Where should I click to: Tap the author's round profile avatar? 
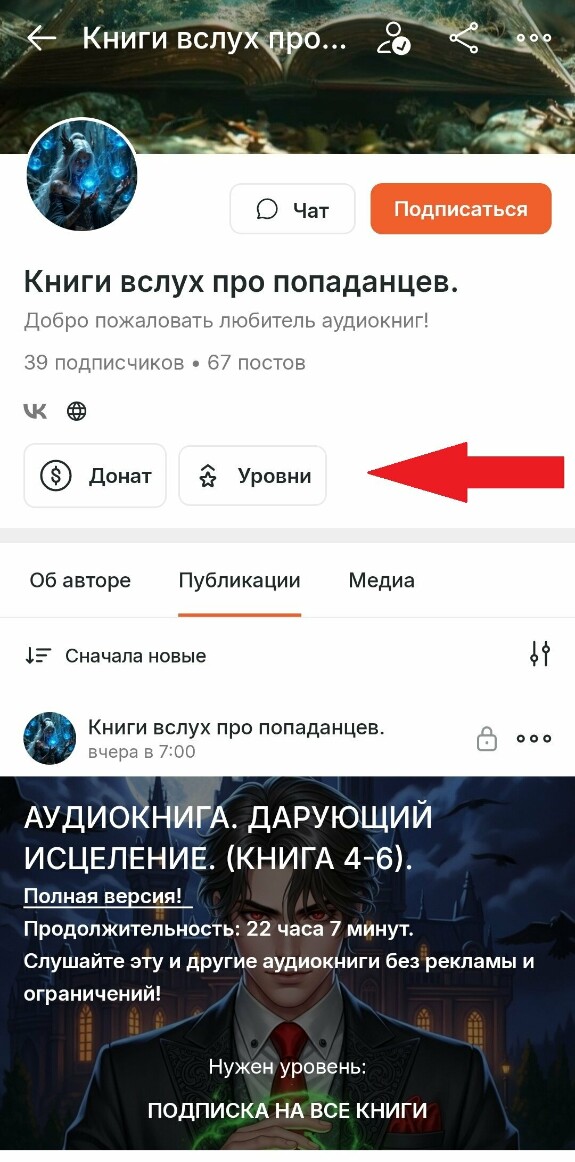coord(82,176)
